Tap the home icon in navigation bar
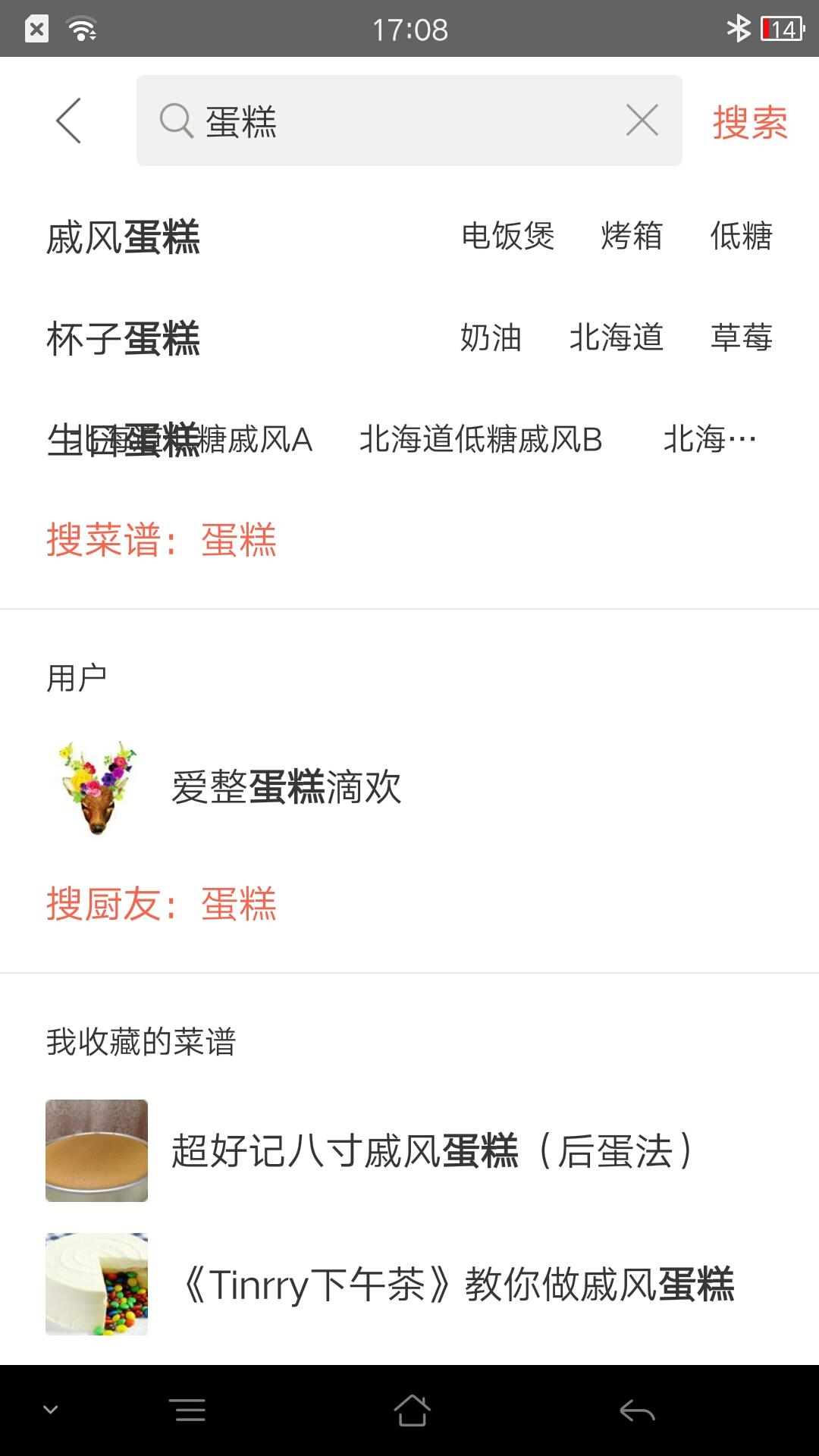Viewport: 819px width, 1456px height. click(409, 1407)
